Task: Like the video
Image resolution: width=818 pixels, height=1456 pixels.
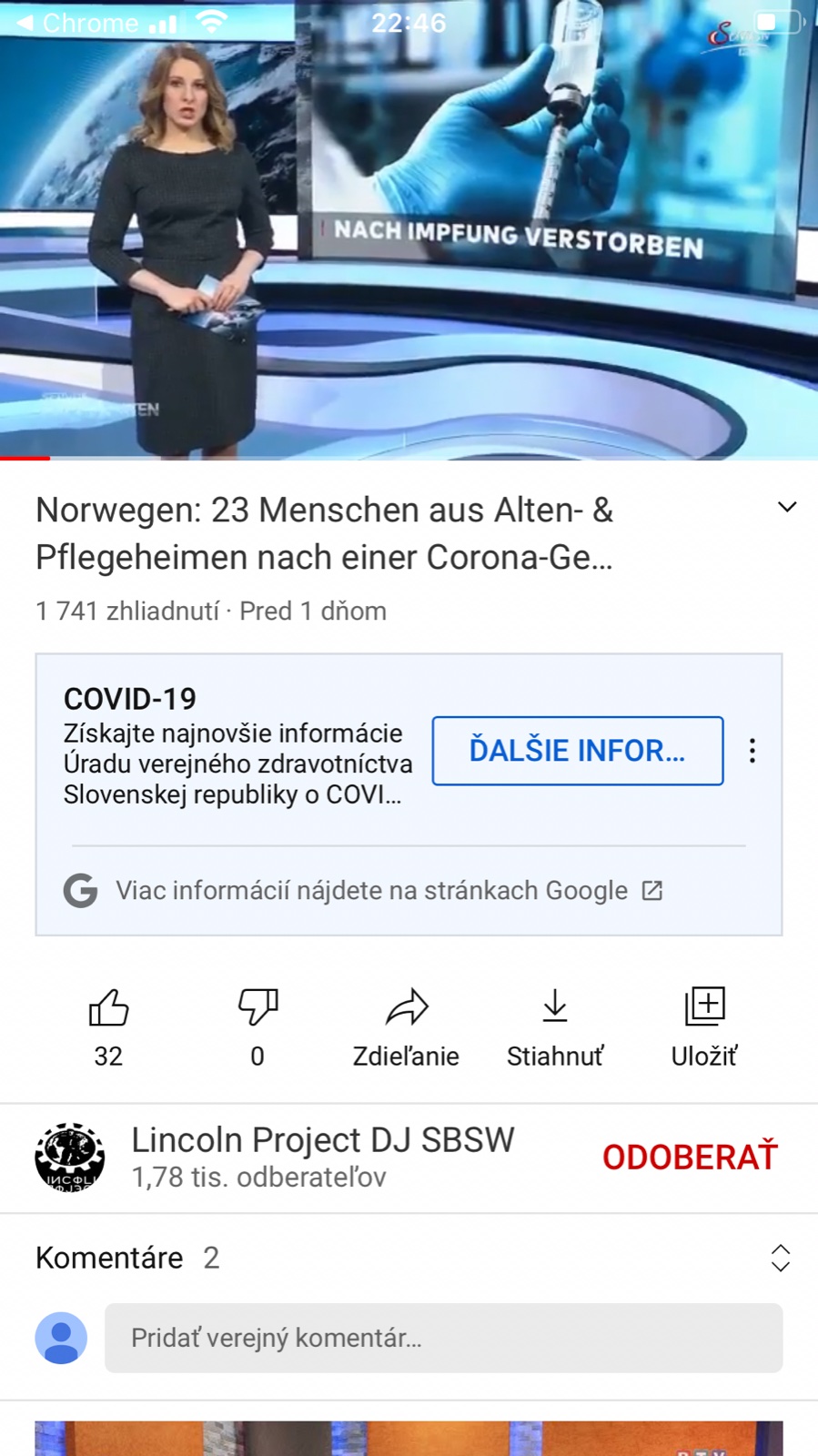Action: [108, 1008]
